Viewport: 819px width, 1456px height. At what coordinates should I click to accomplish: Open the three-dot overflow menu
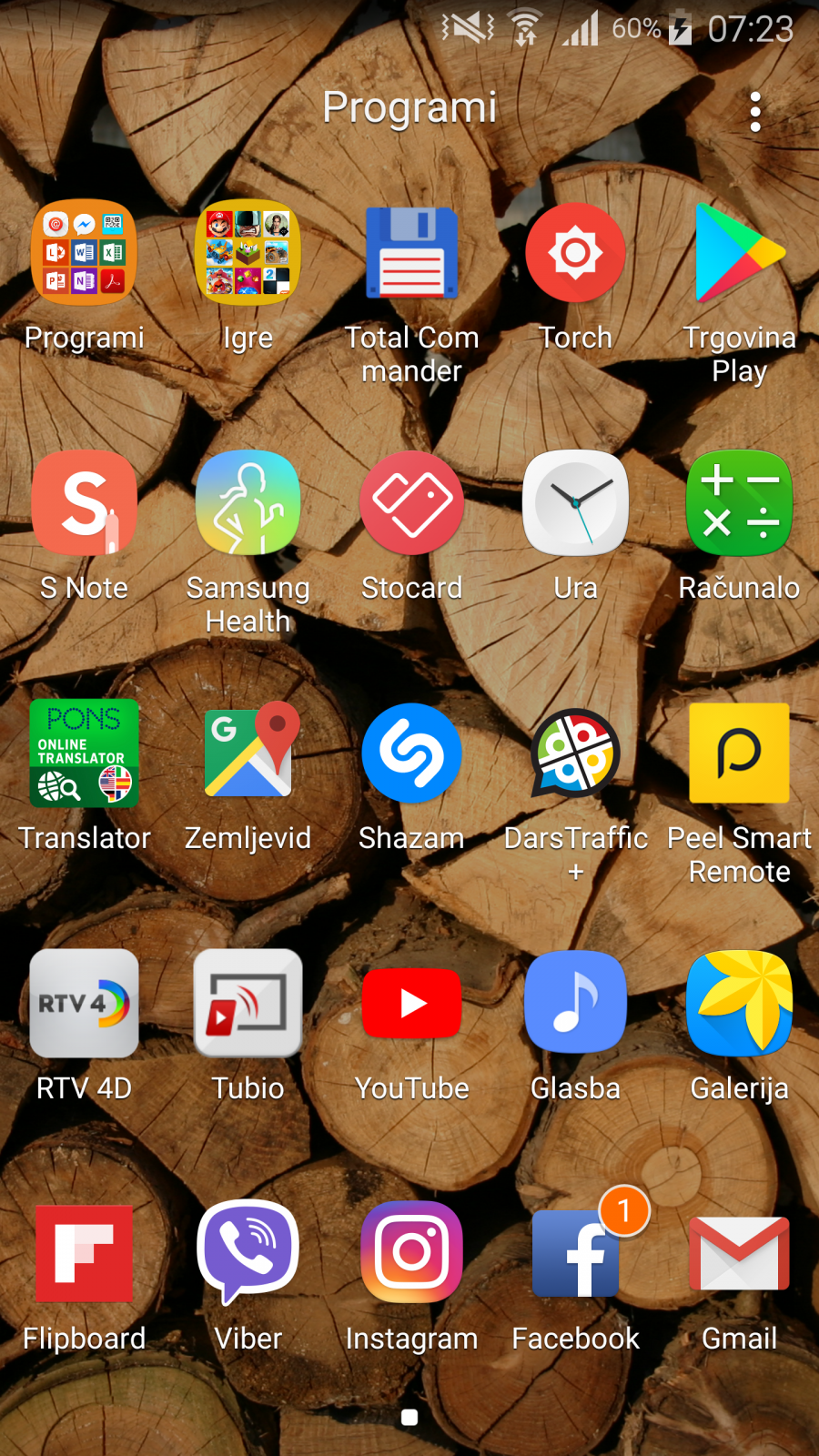point(754,112)
